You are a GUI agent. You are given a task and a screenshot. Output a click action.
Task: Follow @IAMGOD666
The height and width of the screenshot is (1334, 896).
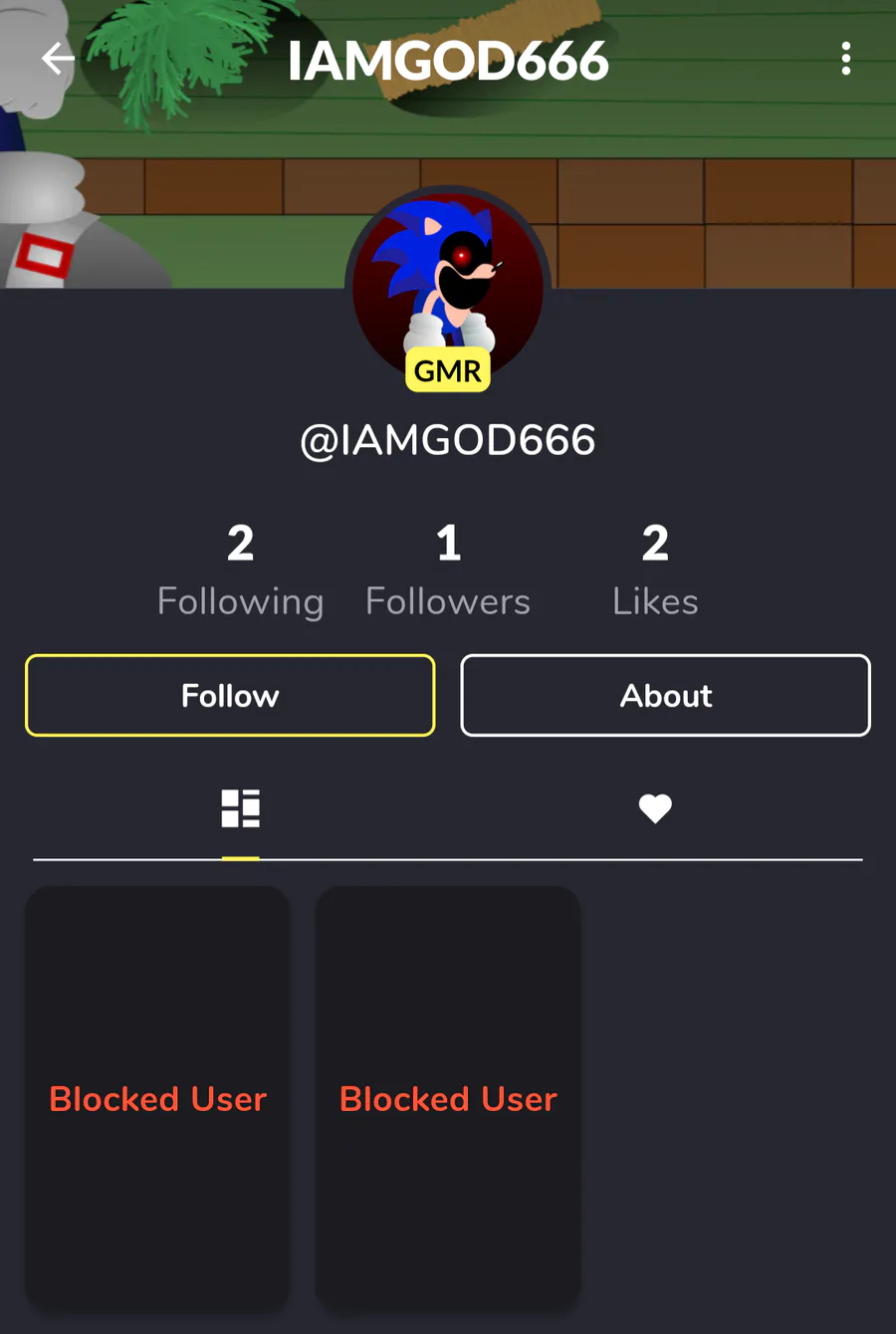click(x=230, y=695)
